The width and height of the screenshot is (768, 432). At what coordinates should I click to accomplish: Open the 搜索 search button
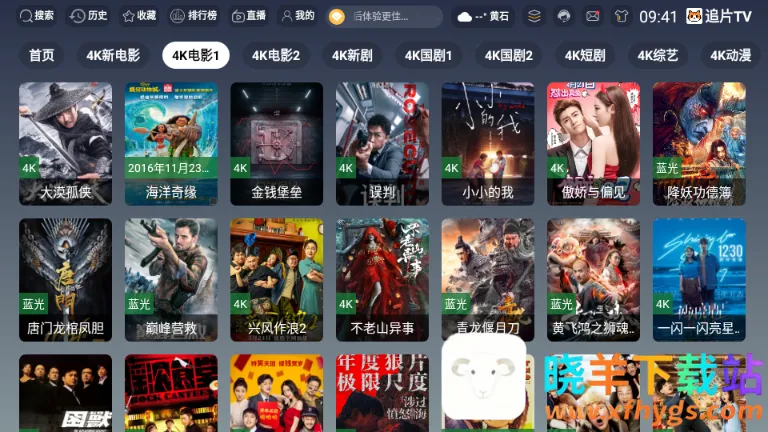34,16
